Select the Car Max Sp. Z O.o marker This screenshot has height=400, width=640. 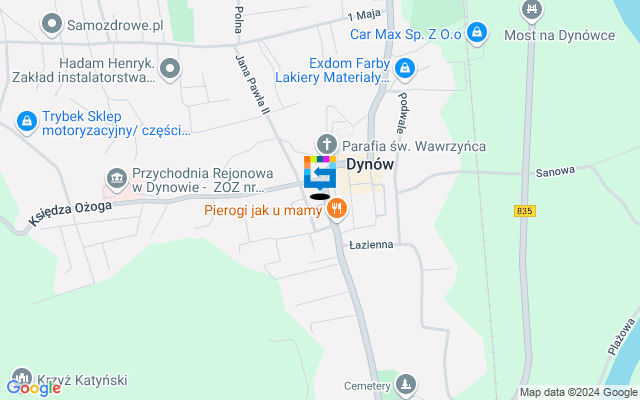coord(478,33)
